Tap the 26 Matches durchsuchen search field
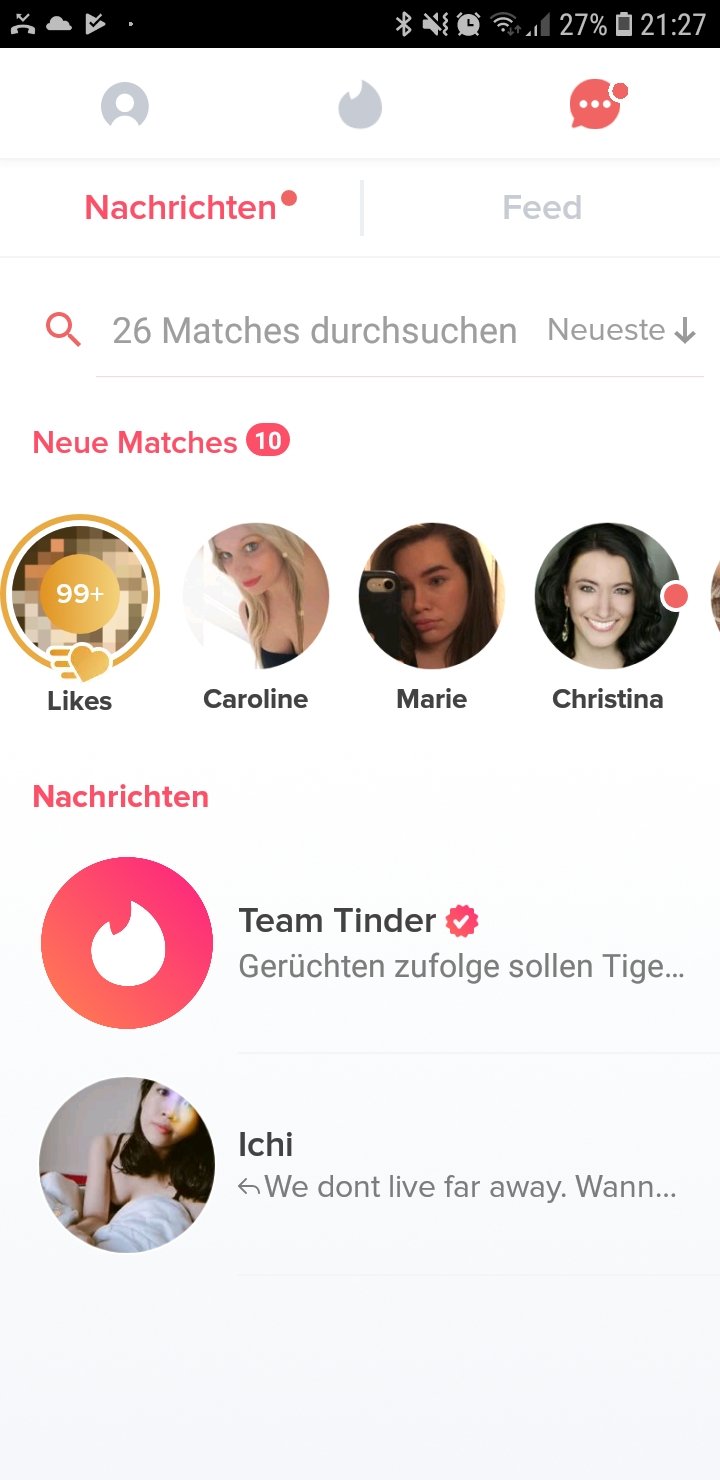Viewport: 720px width, 1480px height. pos(314,330)
